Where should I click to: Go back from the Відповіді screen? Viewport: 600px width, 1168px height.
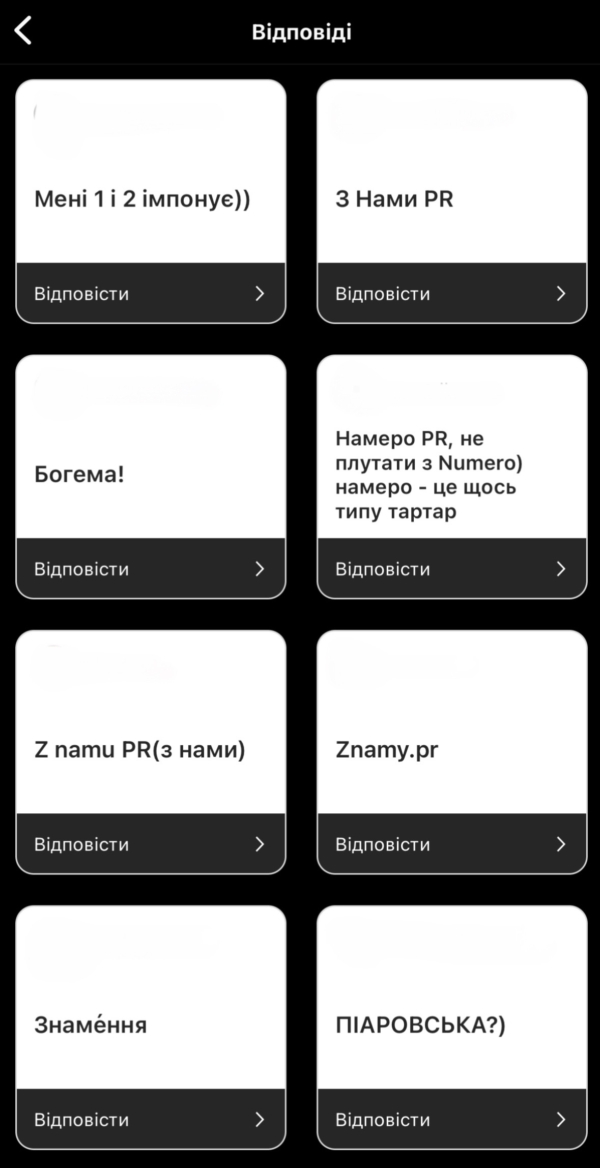coord(24,31)
